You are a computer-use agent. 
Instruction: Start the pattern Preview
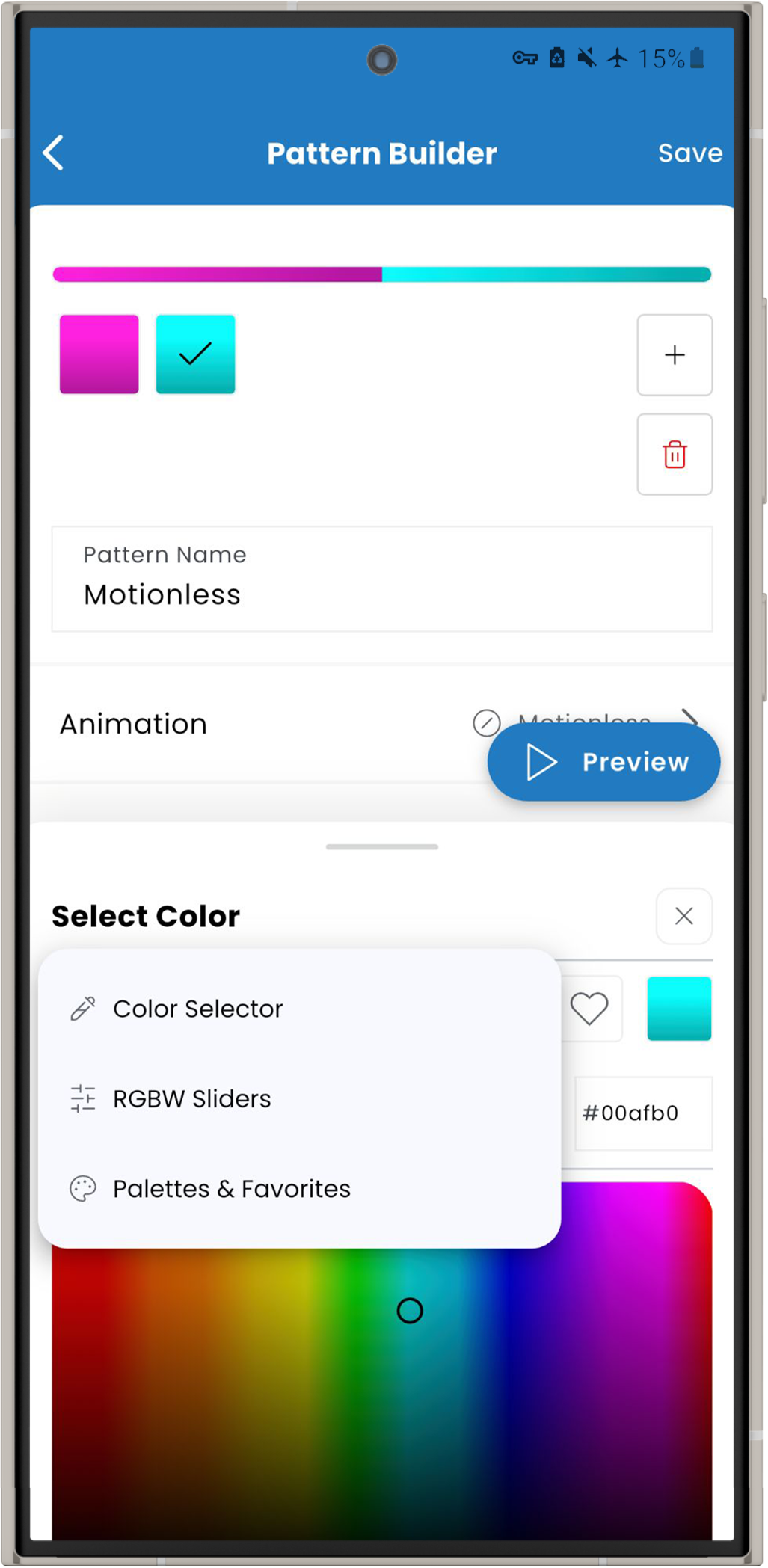(x=603, y=762)
